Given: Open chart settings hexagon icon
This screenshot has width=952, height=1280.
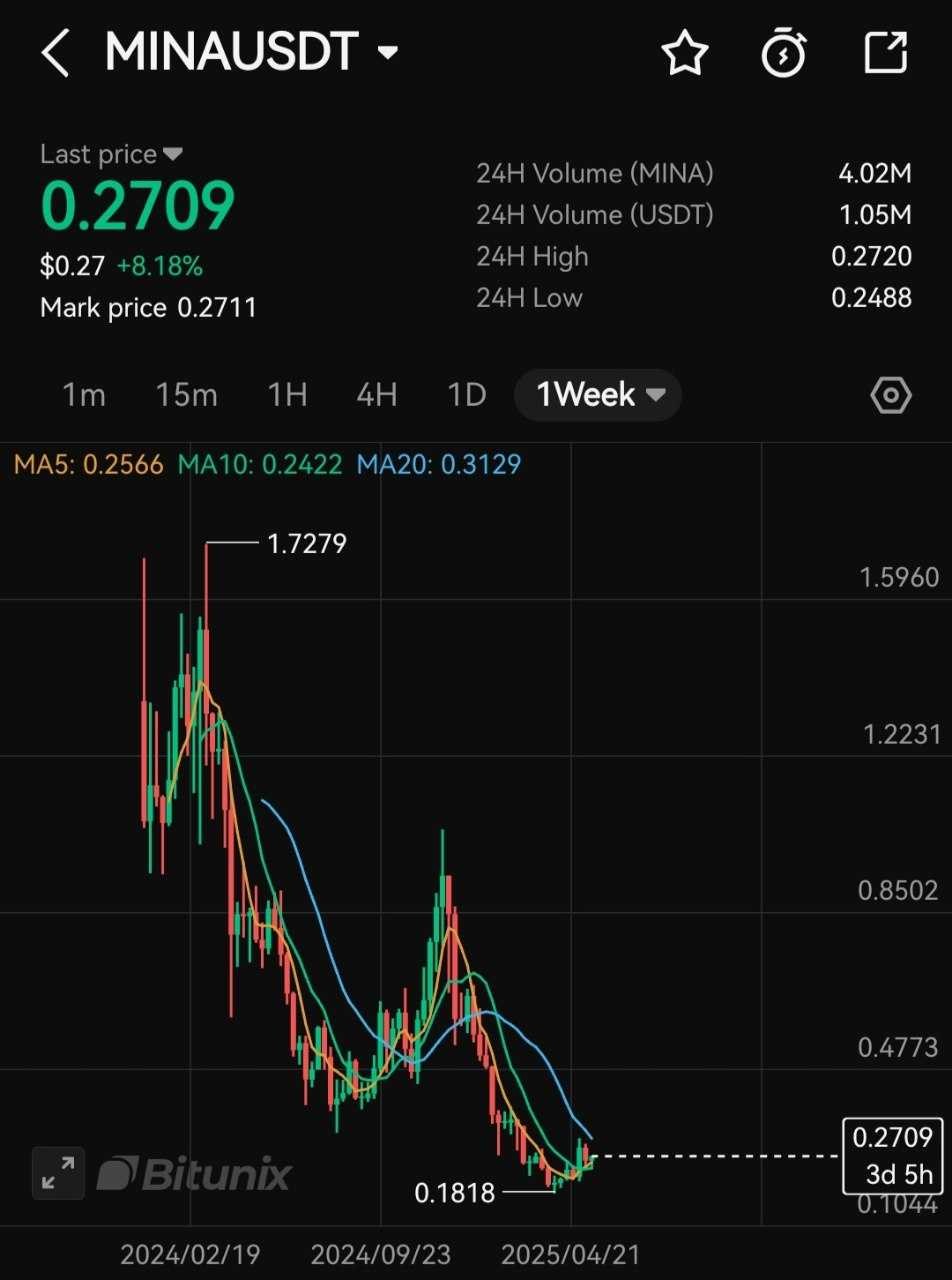Looking at the screenshot, I should (890, 396).
